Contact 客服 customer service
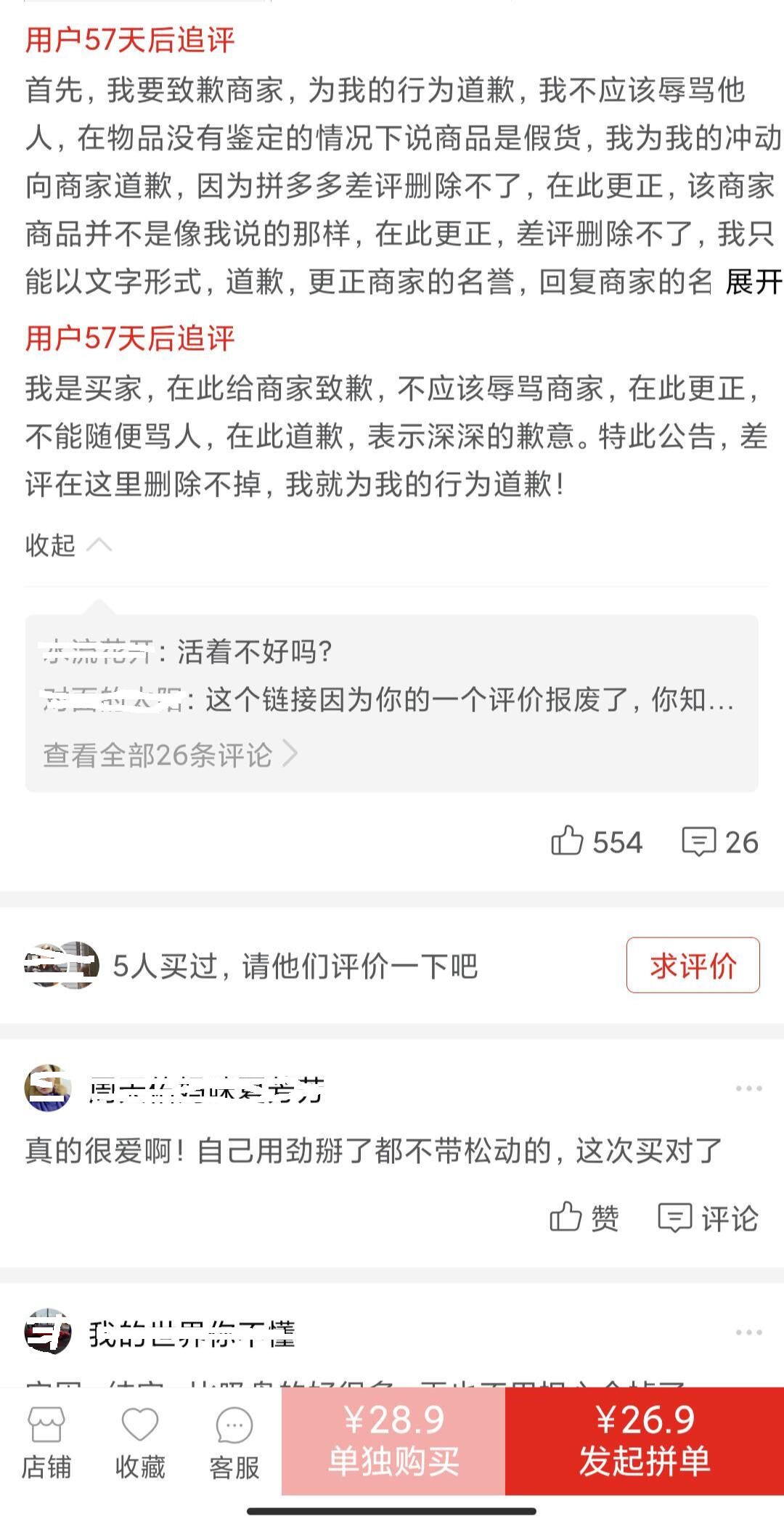 coord(234,1442)
